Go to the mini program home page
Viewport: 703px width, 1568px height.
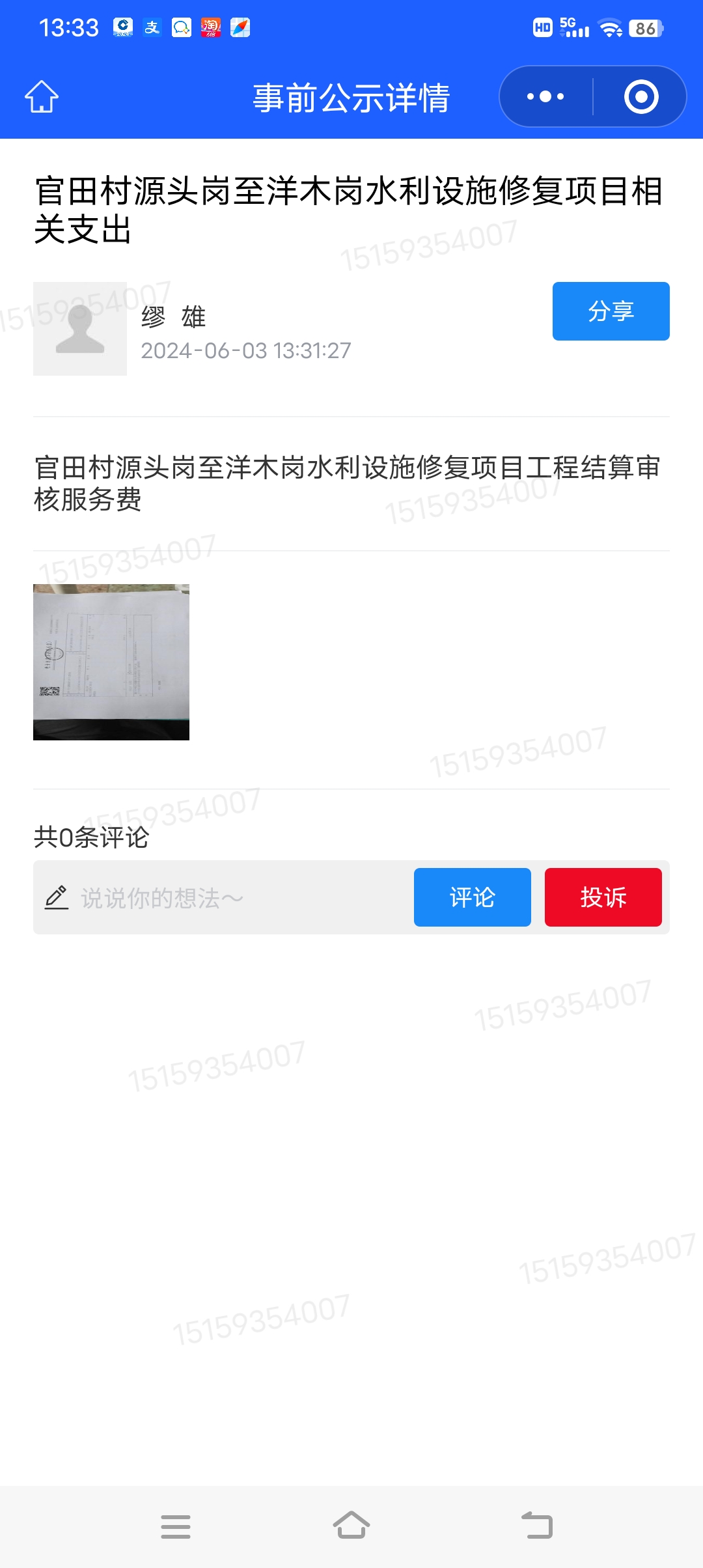42,97
